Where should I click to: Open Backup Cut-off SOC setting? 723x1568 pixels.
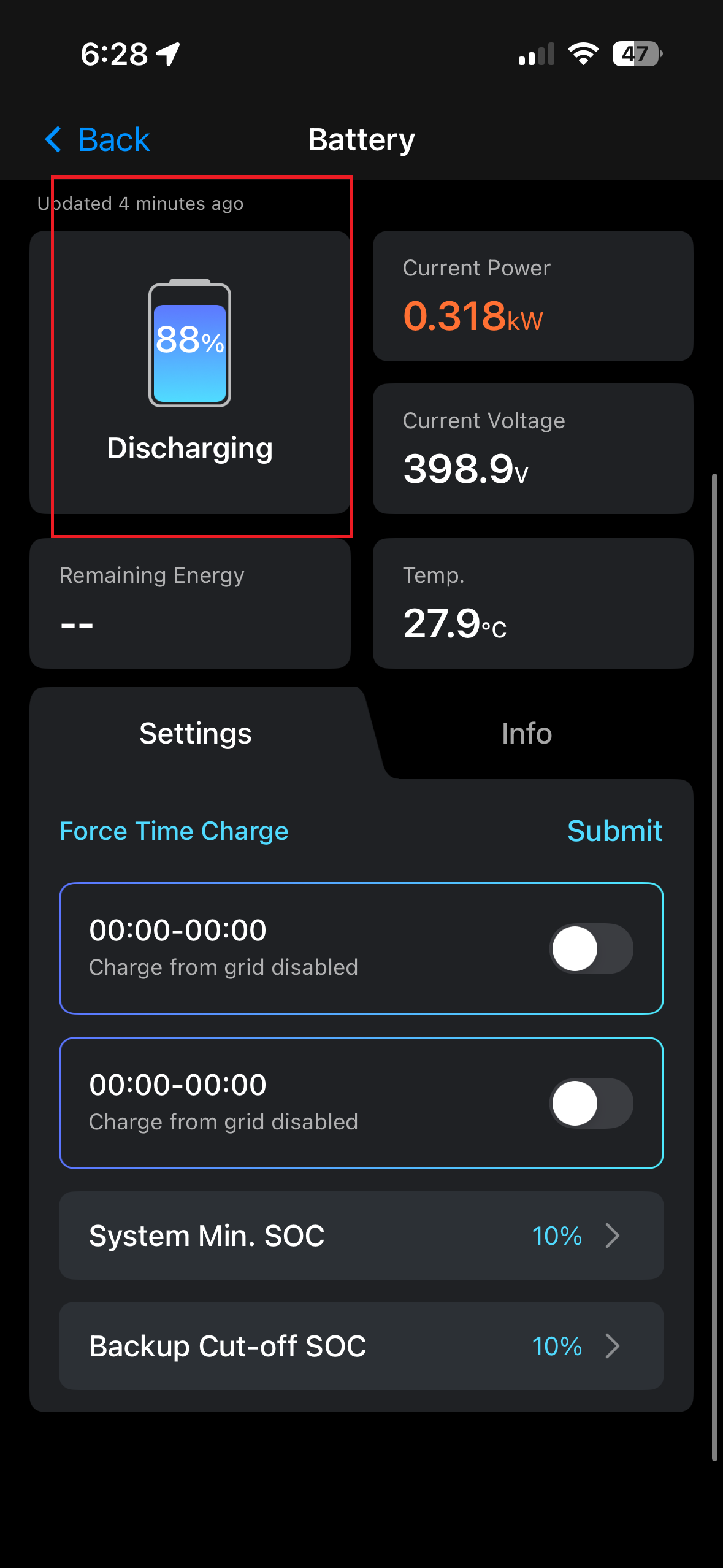point(361,1346)
